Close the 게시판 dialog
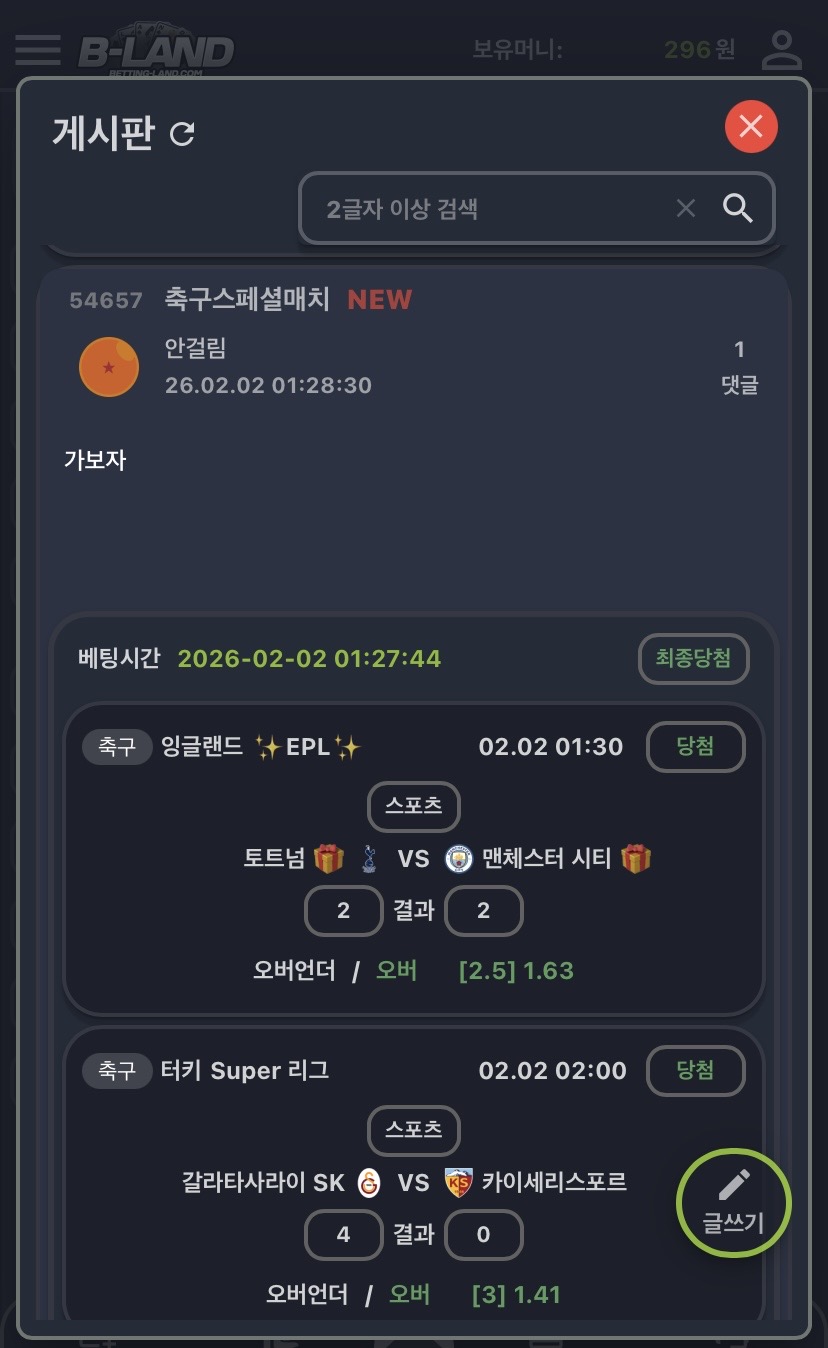This screenshot has height=1348, width=828. (751, 127)
